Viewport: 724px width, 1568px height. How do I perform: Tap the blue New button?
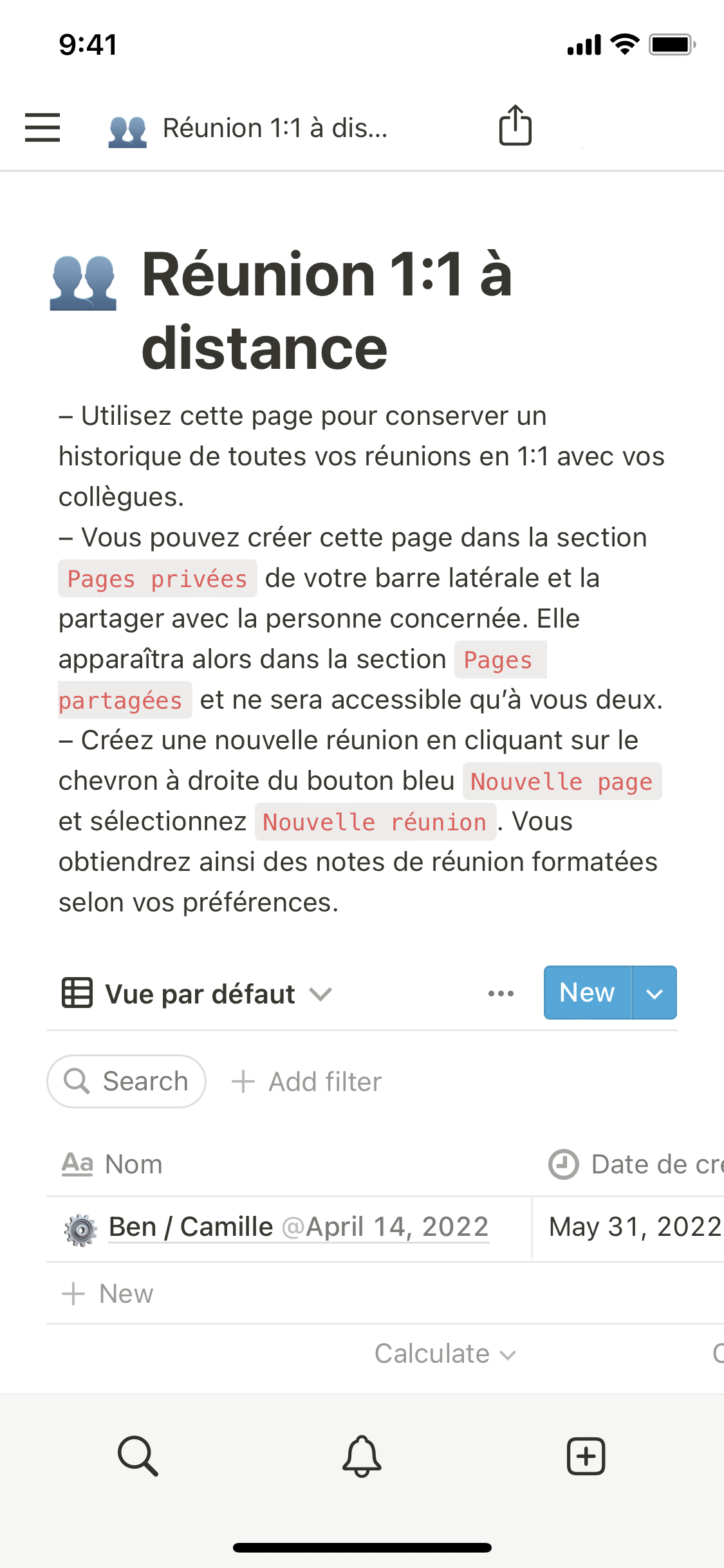(587, 993)
